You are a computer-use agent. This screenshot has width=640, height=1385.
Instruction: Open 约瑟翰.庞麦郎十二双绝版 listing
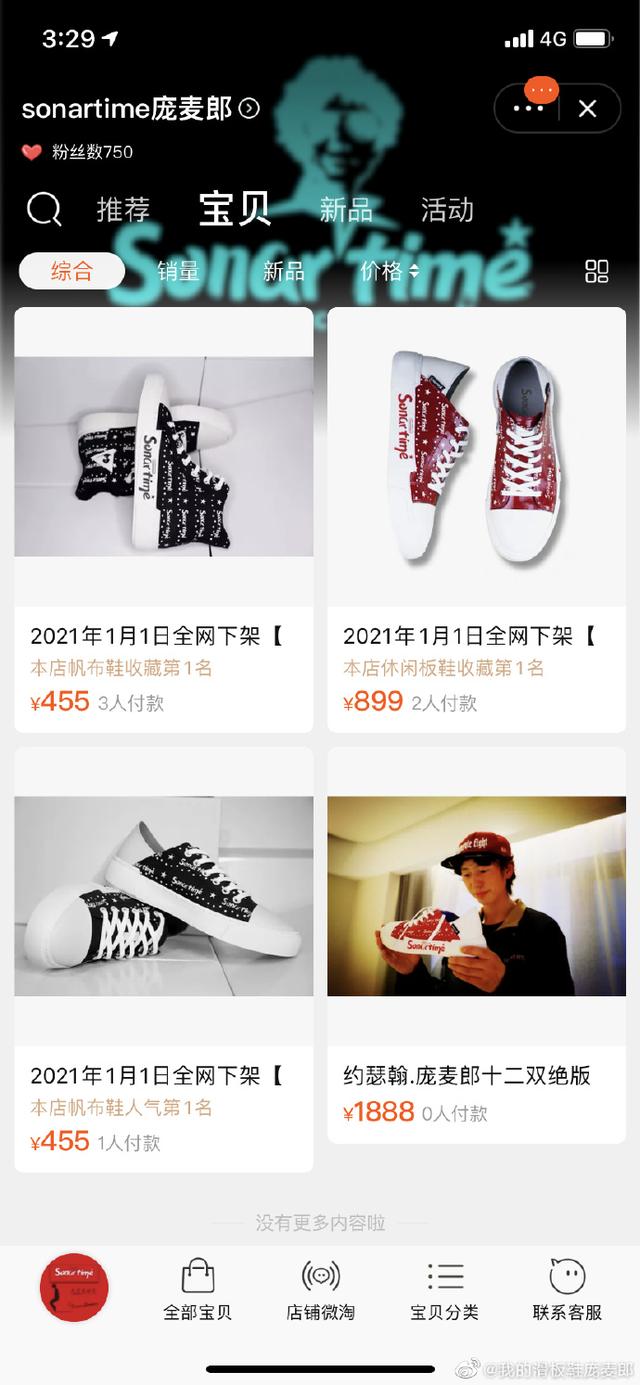[x=476, y=945]
